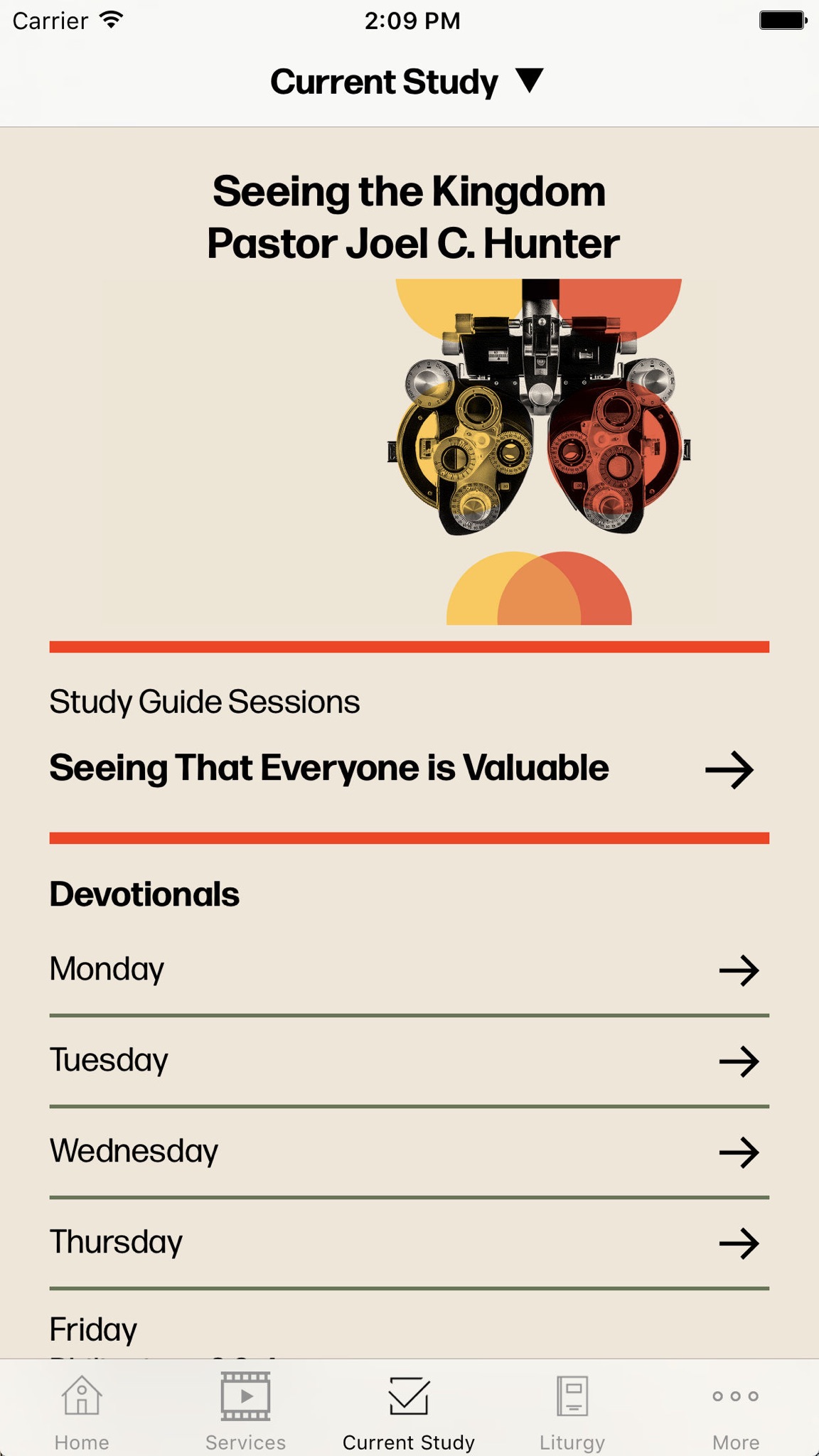Expand the Current Study dropdown at top
Viewport: 819px width, 1456px height.
coord(407,82)
